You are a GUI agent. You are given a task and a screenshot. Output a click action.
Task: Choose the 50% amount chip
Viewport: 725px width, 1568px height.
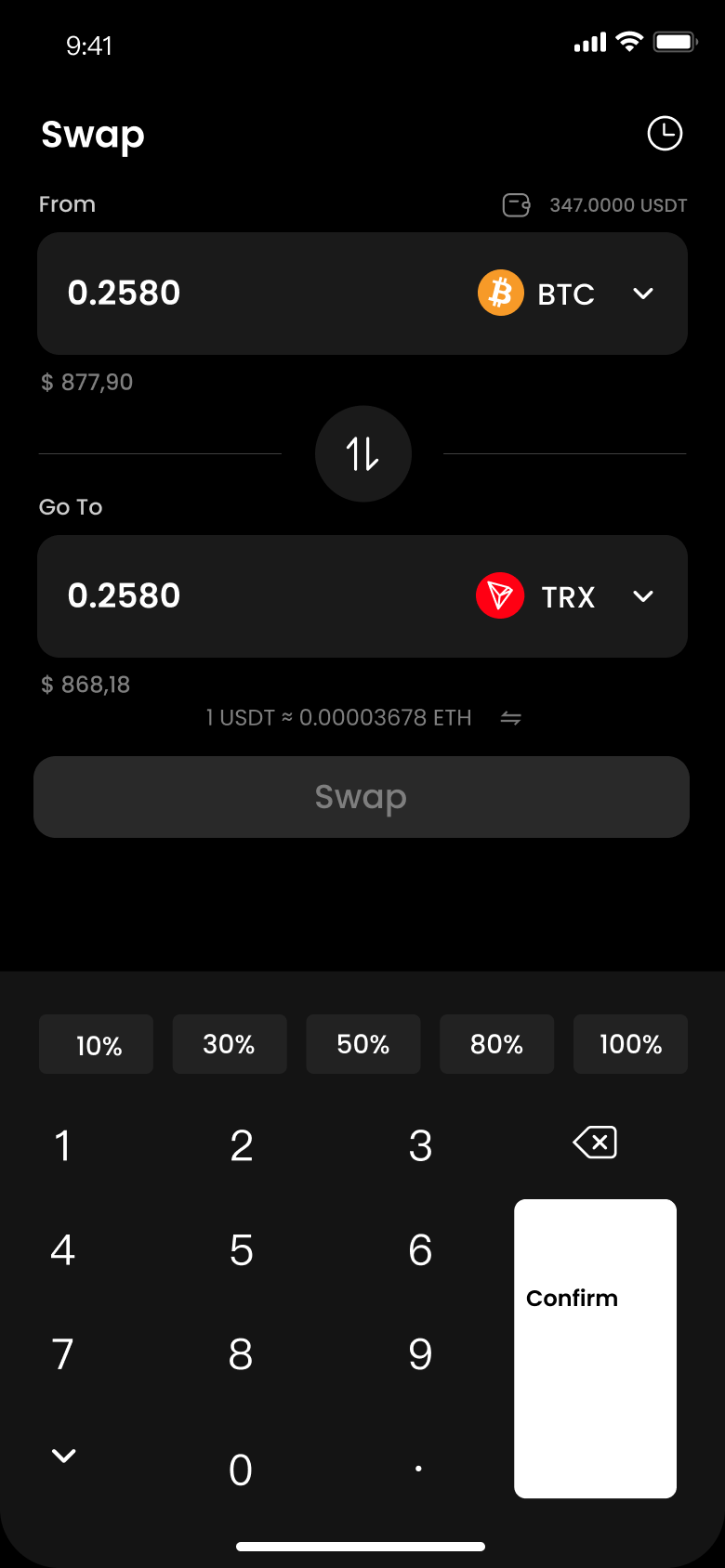point(363,1045)
